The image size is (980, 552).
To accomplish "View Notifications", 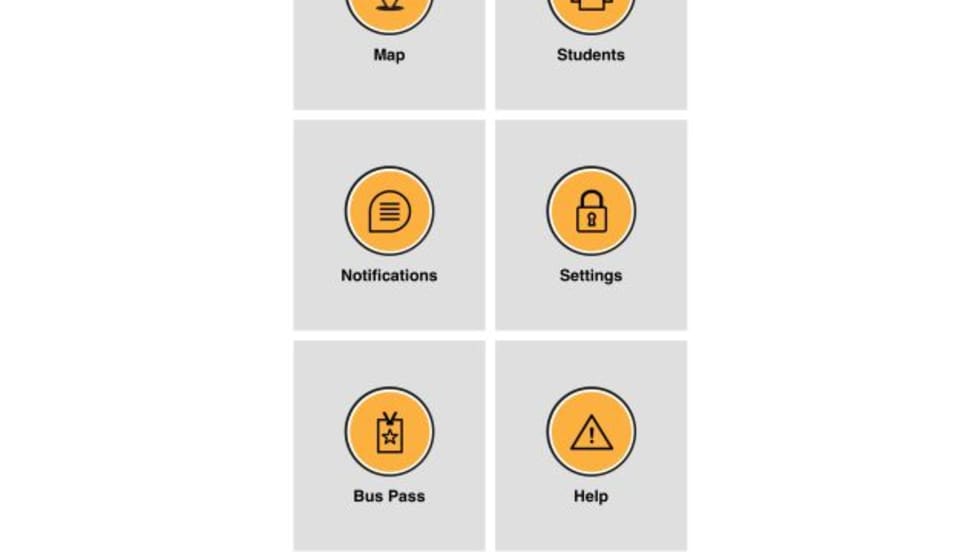I will click(x=389, y=225).
